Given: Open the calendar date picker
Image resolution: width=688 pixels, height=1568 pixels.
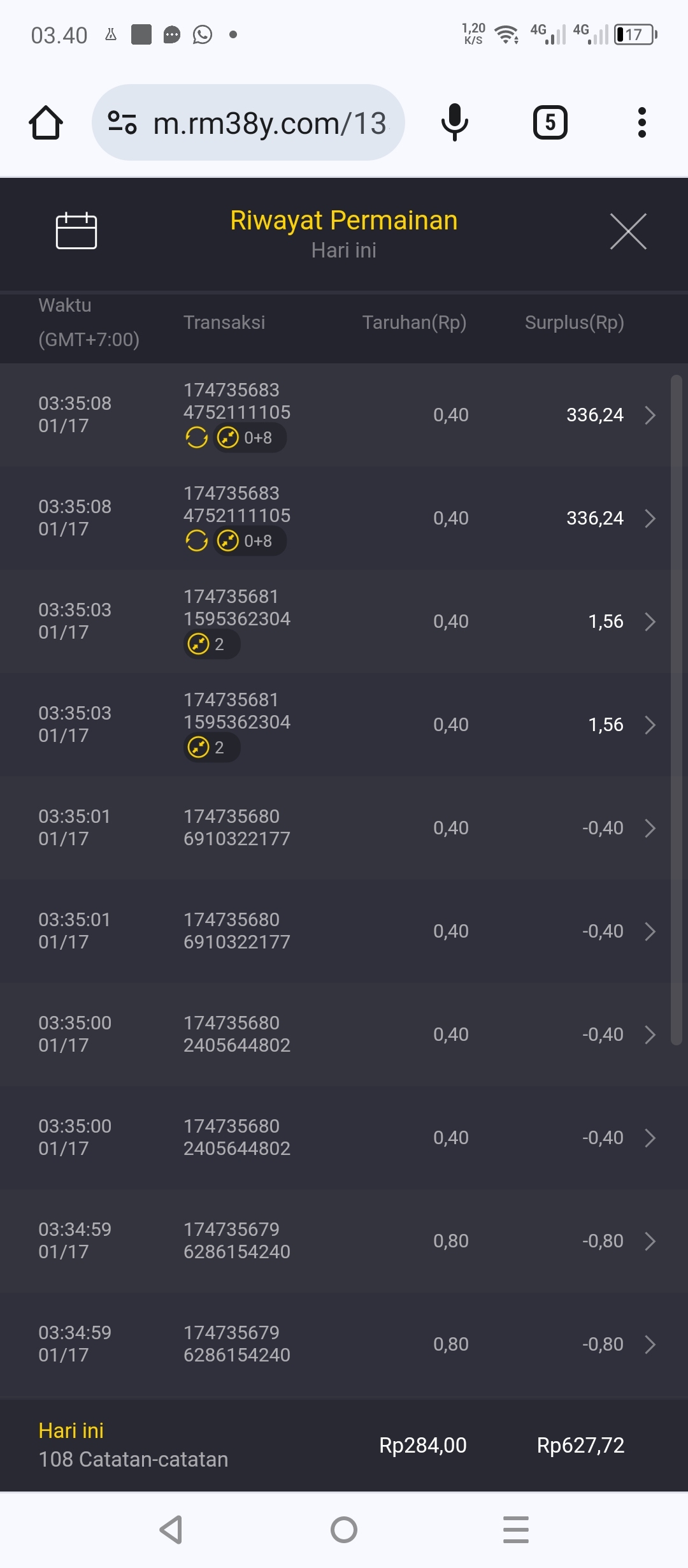Looking at the screenshot, I should (76, 231).
